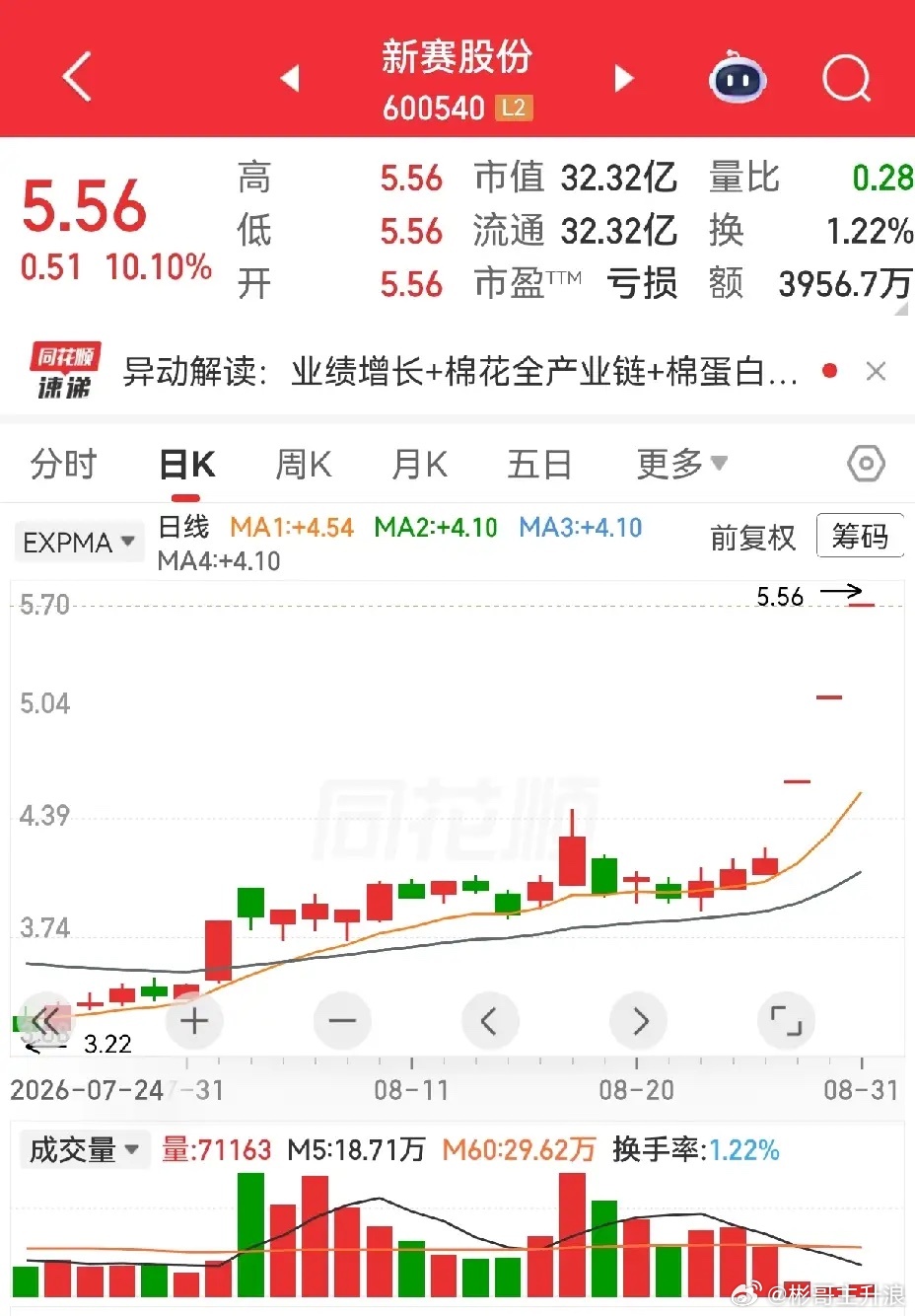Tap the 筹码 button
The image size is (915, 1316).
coord(860,536)
